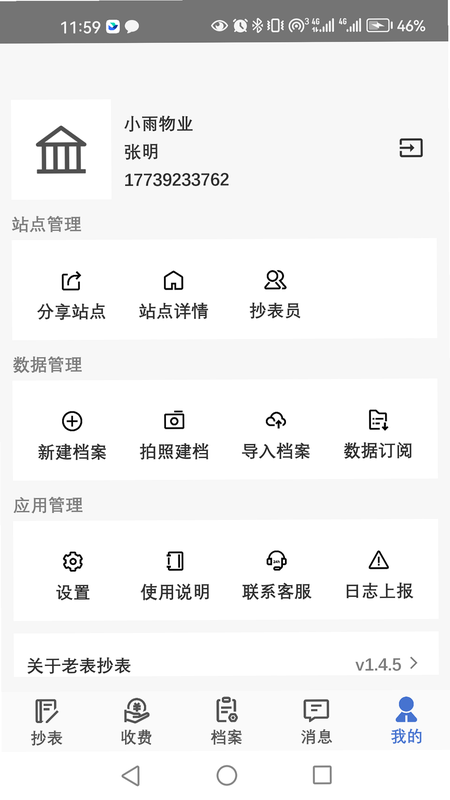Switch to the 收费 tab
Image resolution: width=450 pixels, height=800 pixels.
(x=136, y=722)
